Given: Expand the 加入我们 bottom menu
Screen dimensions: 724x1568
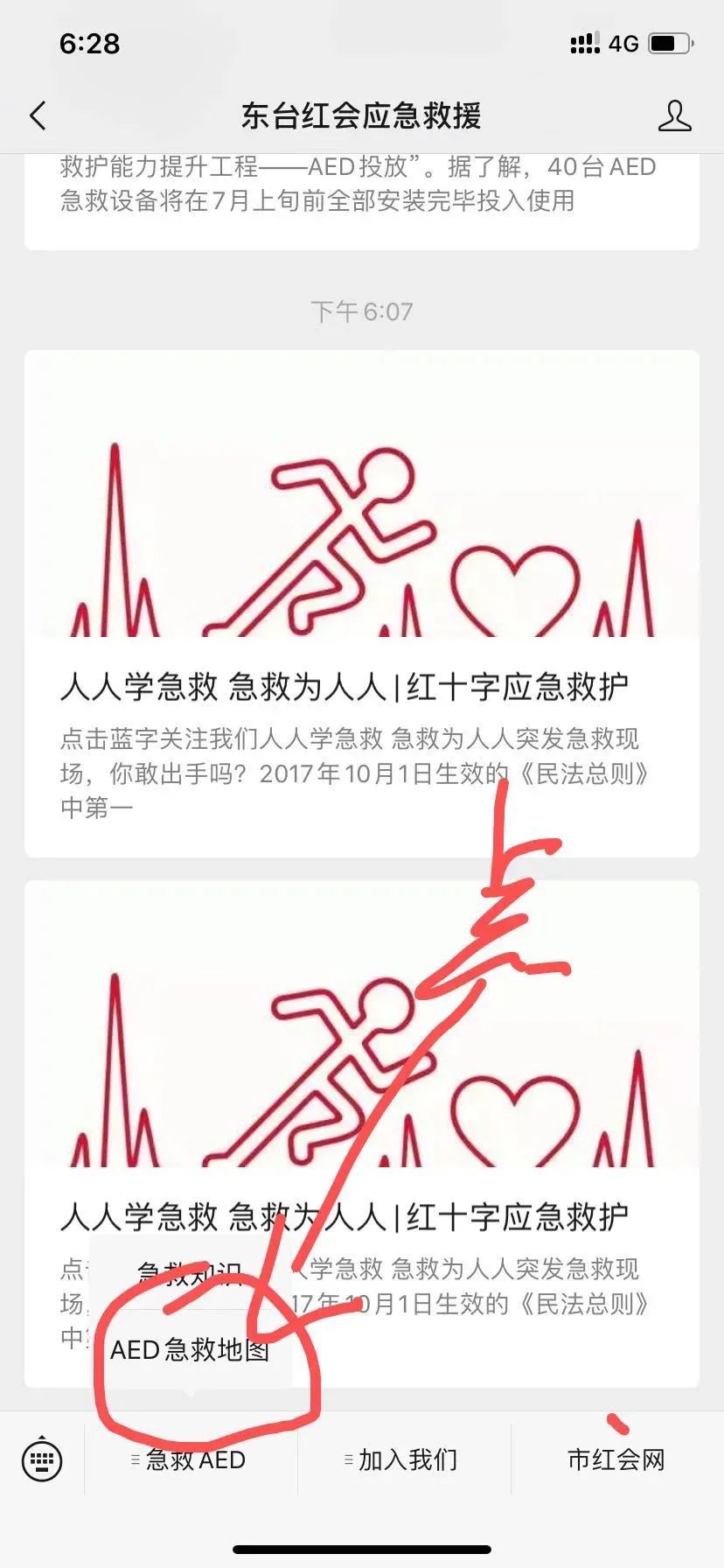Looking at the screenshot, I should tap(404, 1459).
